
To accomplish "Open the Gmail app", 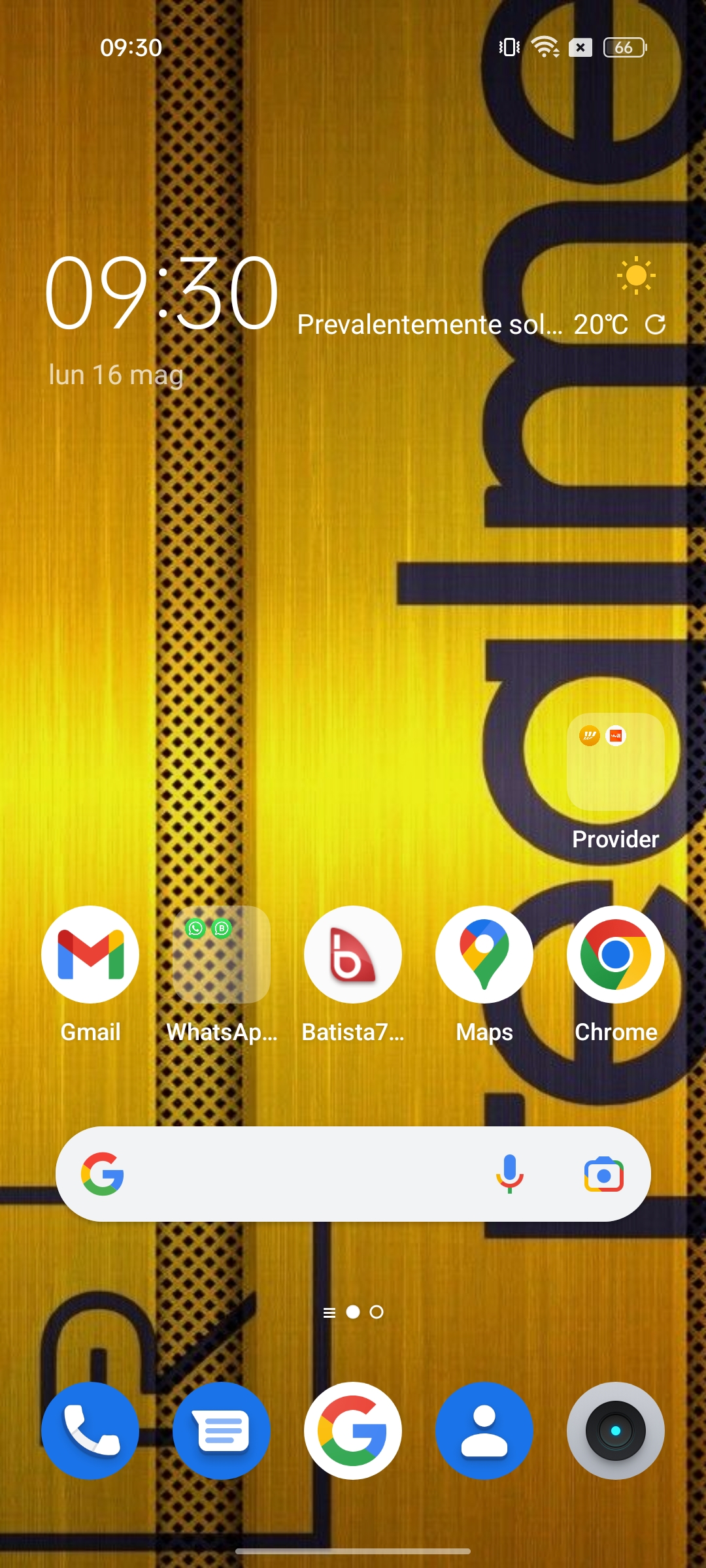I will (x=90, y=955).
